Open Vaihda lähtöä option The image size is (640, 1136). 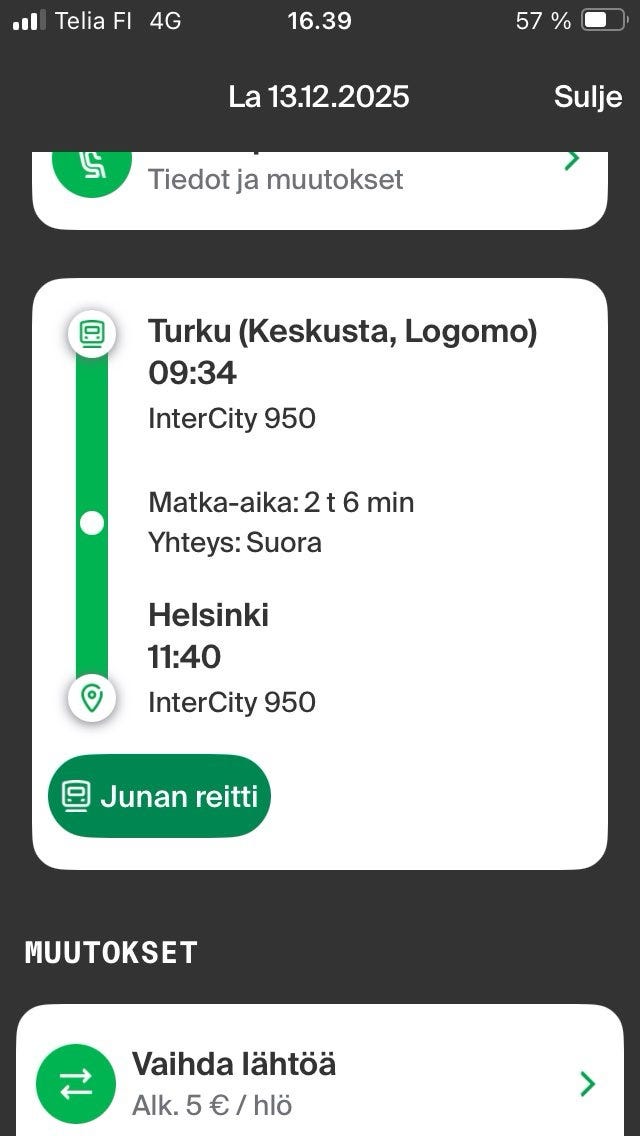[320, 1070]
